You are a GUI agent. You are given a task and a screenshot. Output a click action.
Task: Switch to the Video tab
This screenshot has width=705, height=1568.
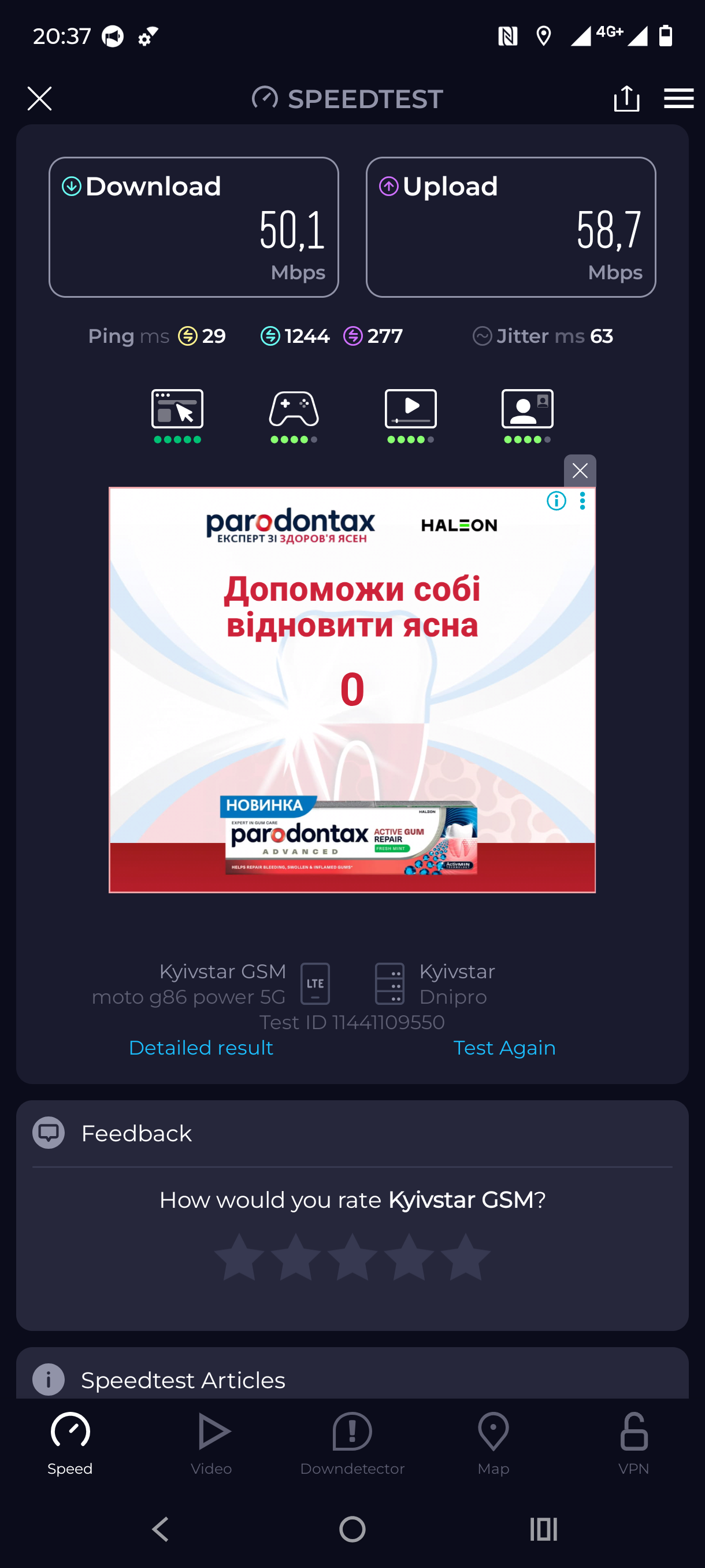click(x=211, y=1444)
